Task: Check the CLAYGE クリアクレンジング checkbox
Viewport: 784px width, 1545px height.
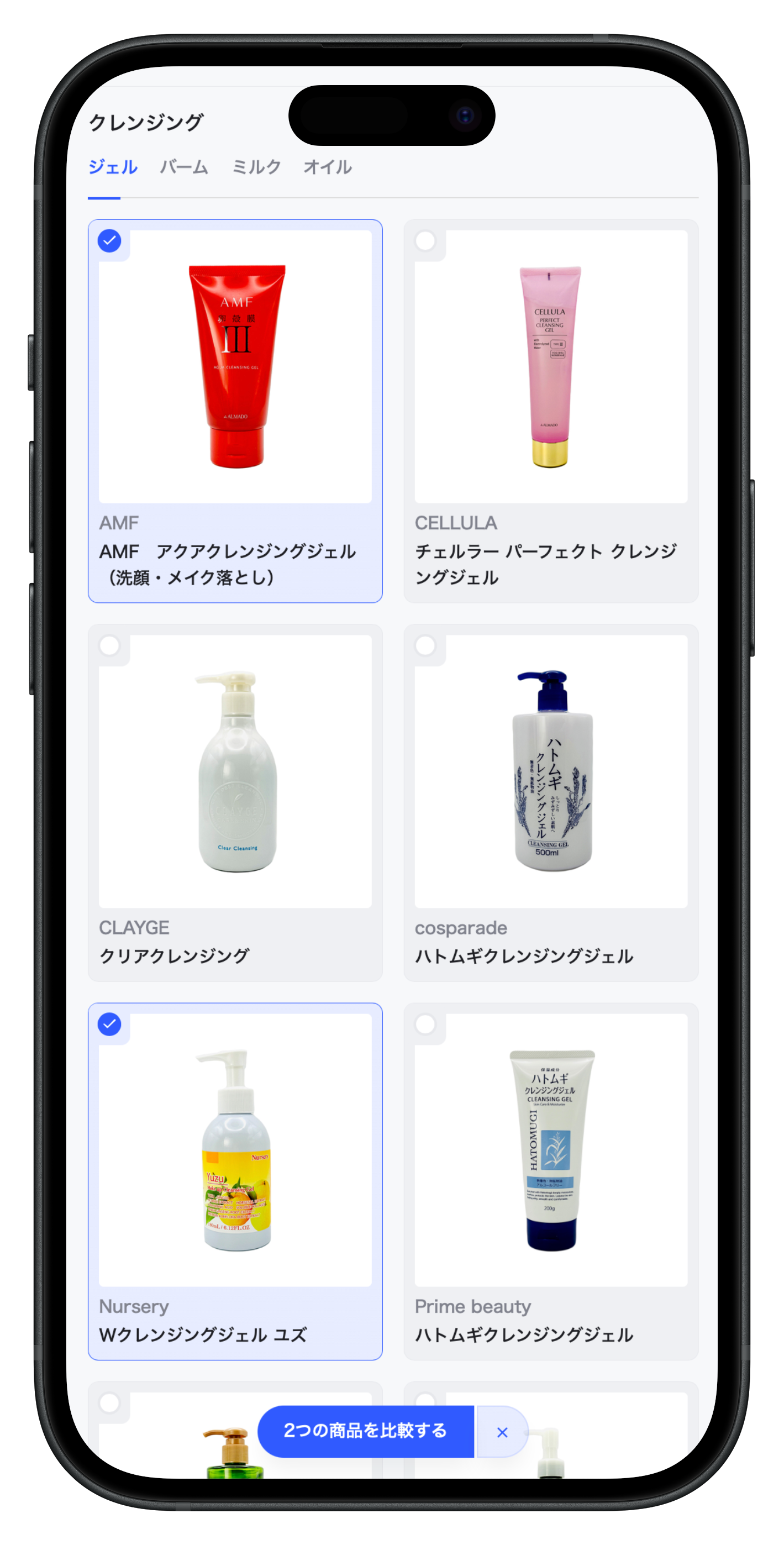Action: pyautogui.click(x=110, y=646)
